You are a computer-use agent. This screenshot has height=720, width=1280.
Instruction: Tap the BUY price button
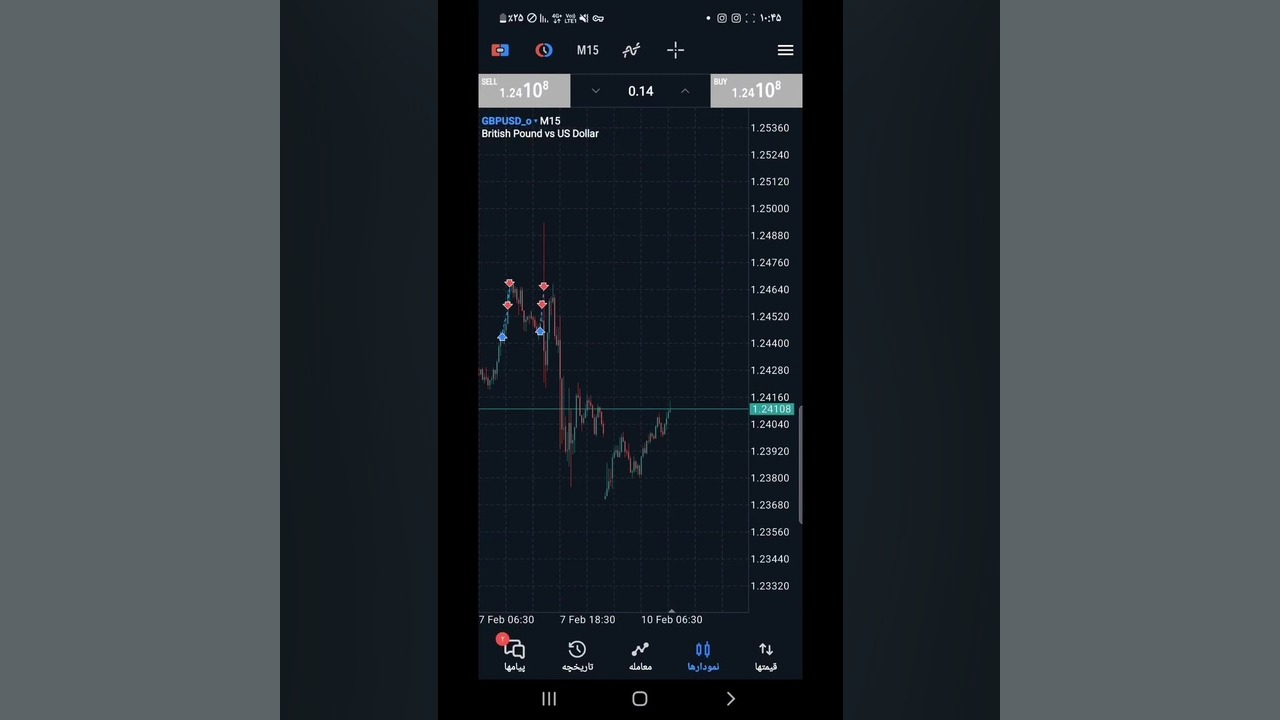click(x=756, y=91)
